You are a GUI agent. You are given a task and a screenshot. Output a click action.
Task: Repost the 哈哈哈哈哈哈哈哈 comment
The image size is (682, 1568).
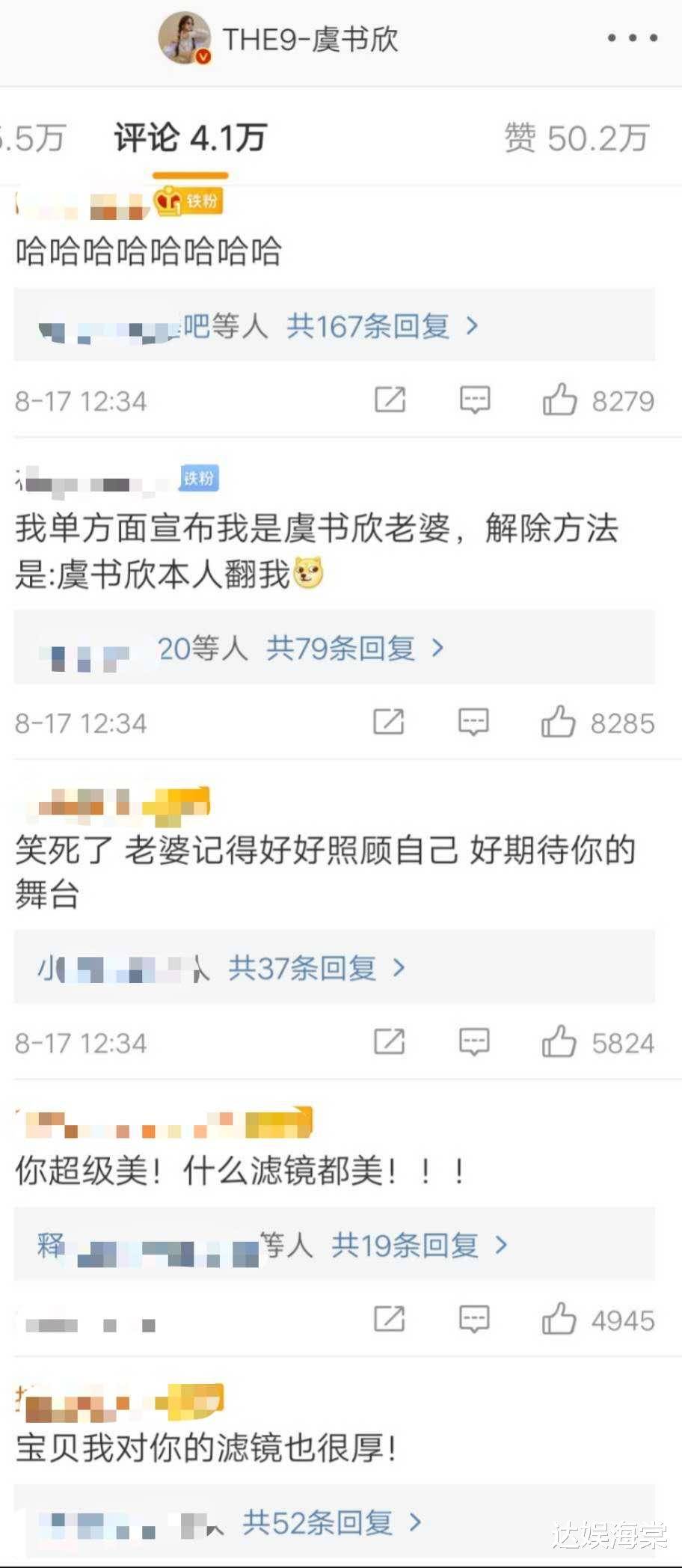click(x=390, y=400)
